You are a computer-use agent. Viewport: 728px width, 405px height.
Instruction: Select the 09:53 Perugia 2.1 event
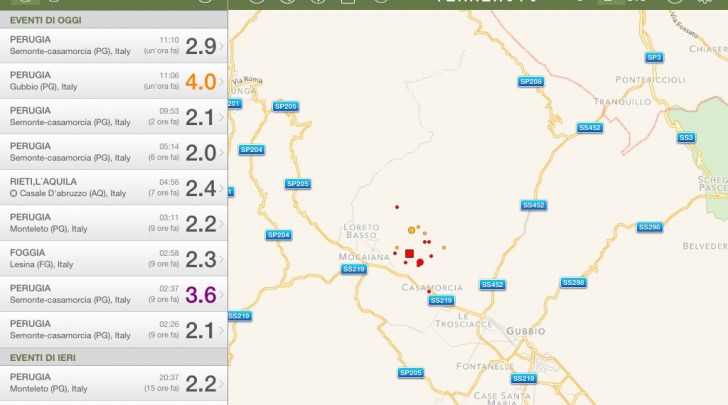[x=113, y=116]
